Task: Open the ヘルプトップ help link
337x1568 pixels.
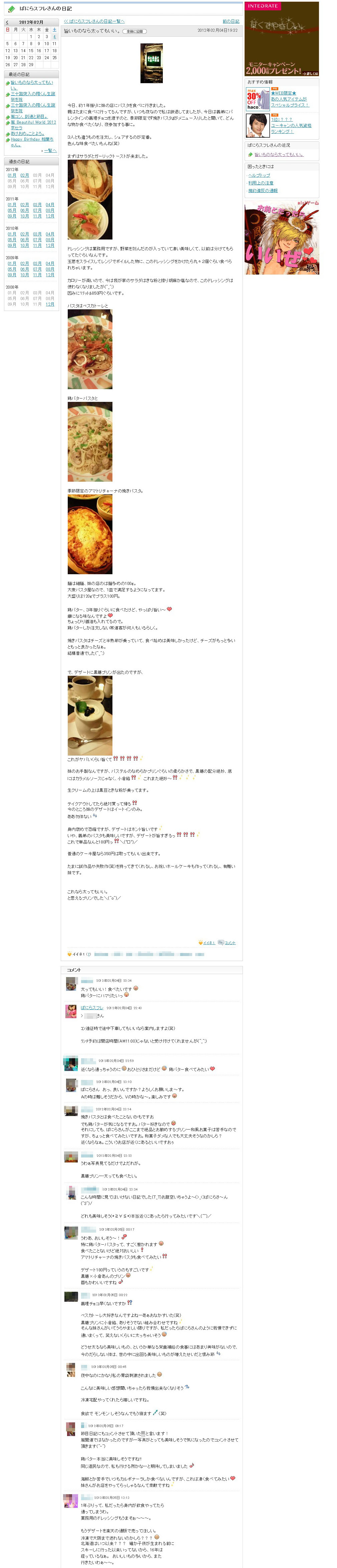Action: coord(259,175)
